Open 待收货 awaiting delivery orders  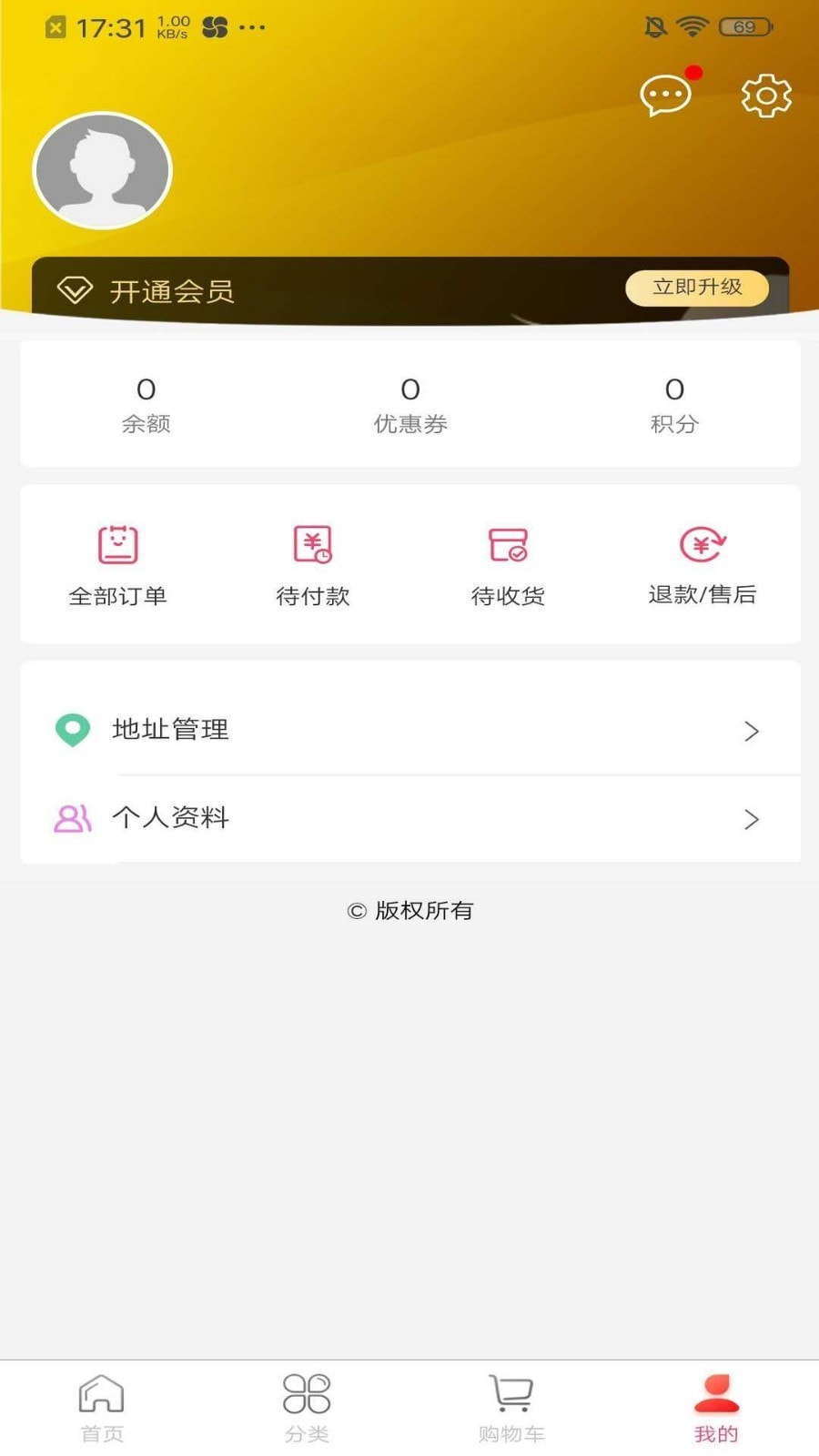click(x=508, y=566)
